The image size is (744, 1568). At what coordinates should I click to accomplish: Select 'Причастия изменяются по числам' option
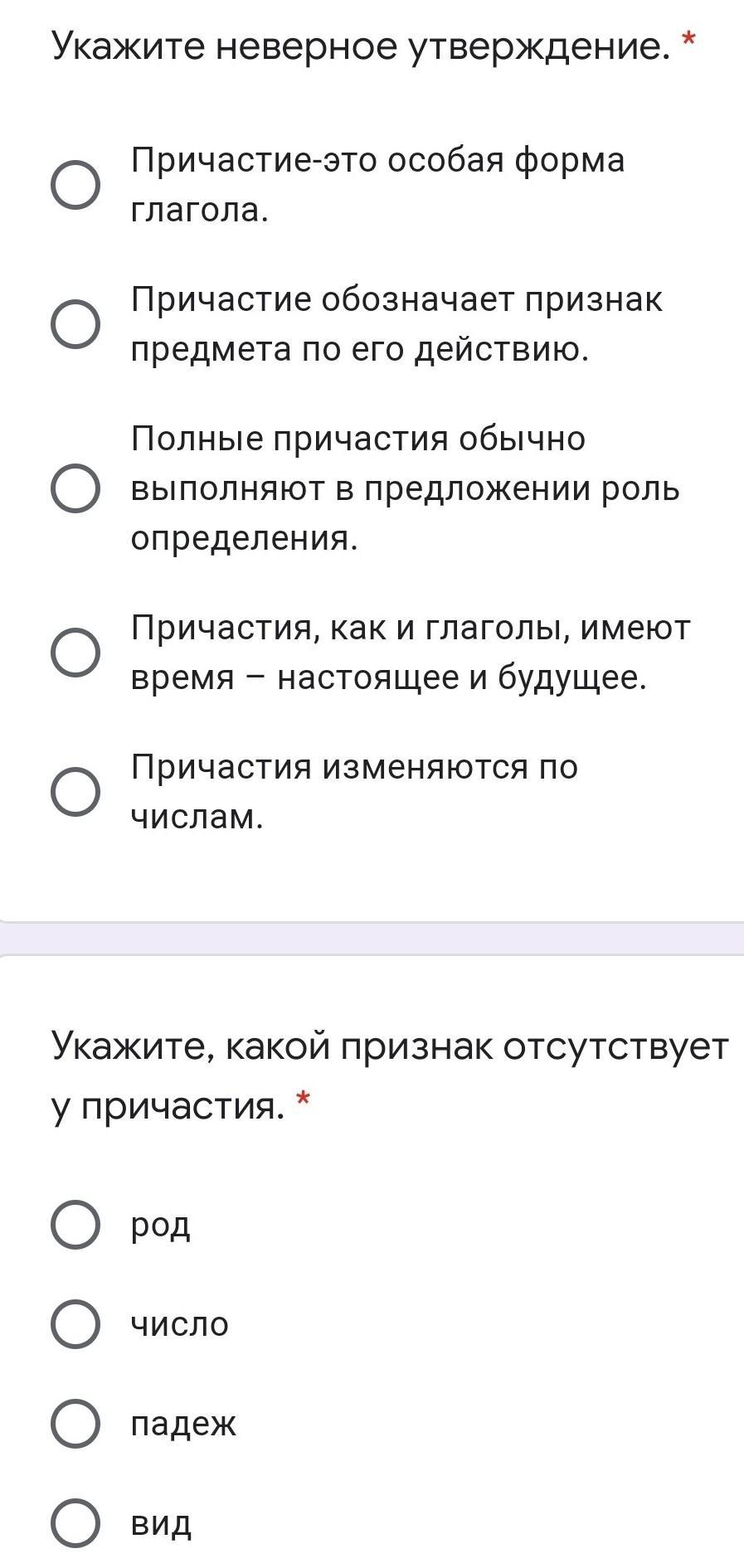click(75, 792)
